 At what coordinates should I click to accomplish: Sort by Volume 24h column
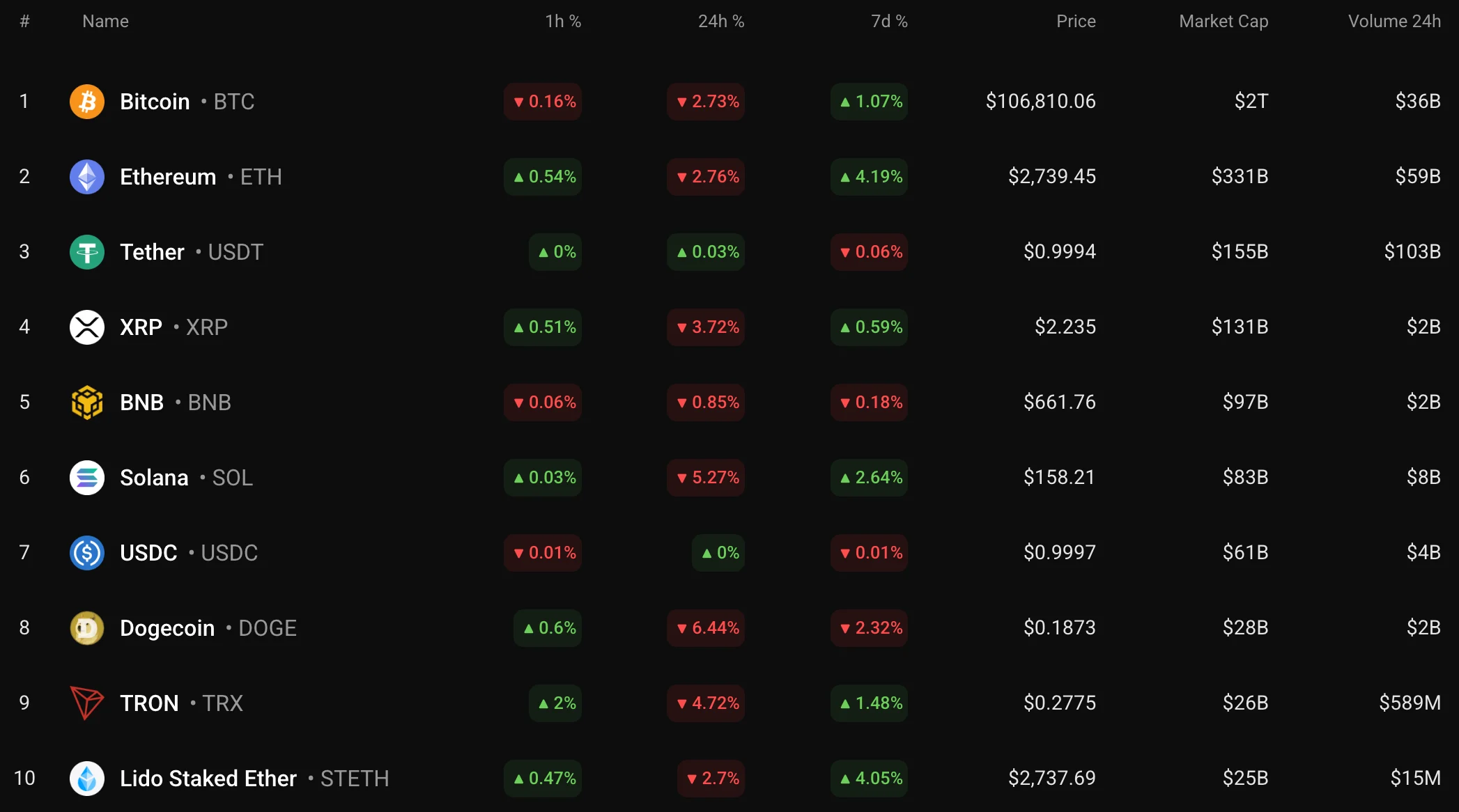click(1394, 22)
